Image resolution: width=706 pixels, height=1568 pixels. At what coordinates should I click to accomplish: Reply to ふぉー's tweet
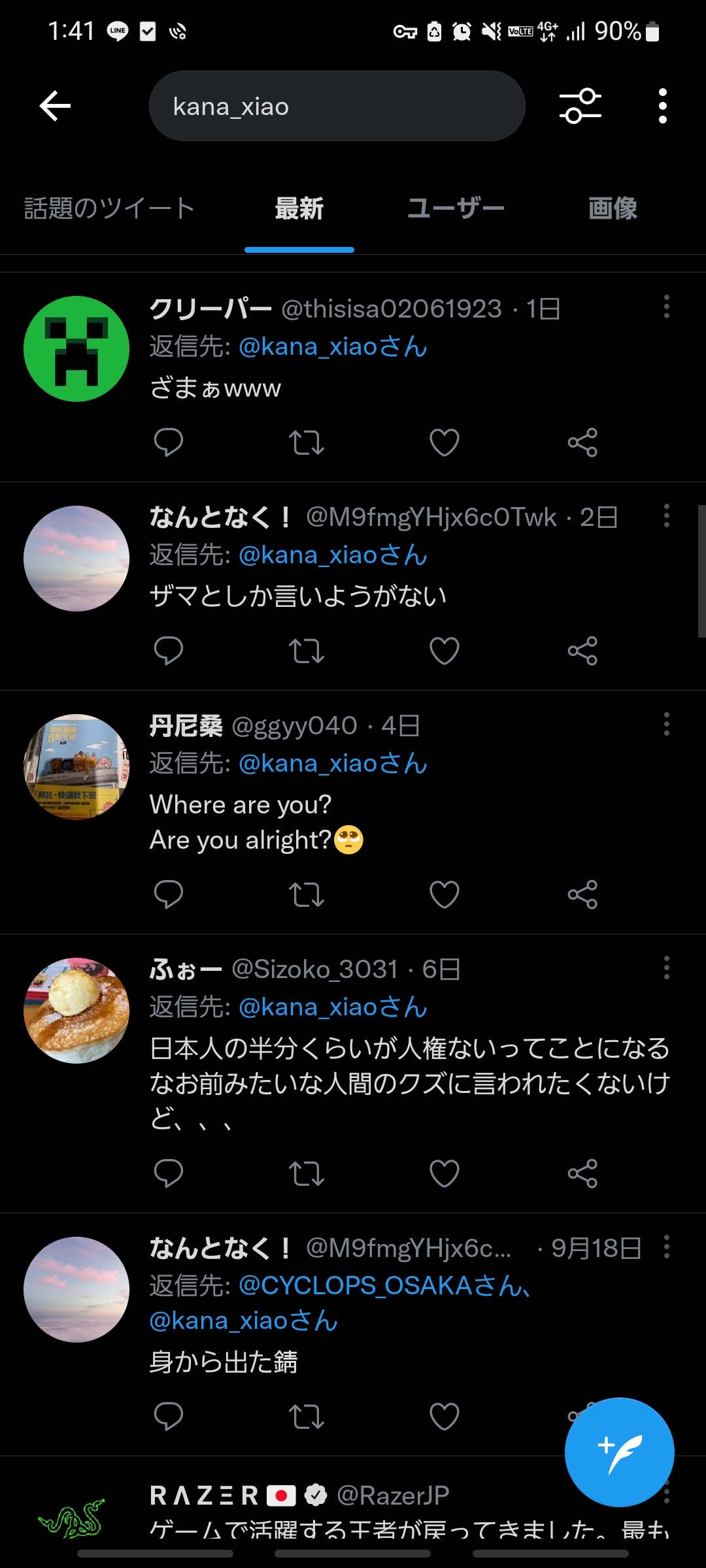pos(168,1173)
